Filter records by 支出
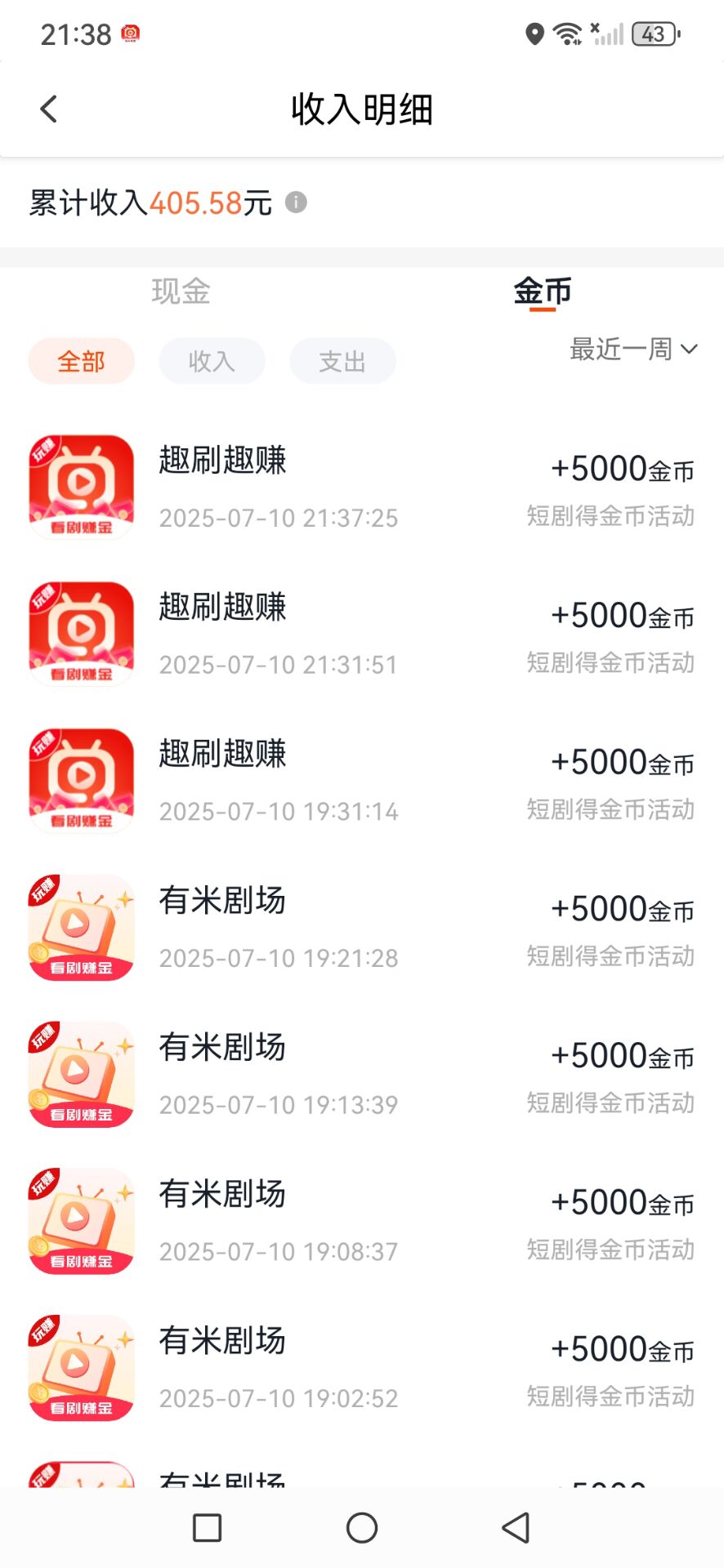Viewport: 724px width, 1568px height. tap(342, 361)
